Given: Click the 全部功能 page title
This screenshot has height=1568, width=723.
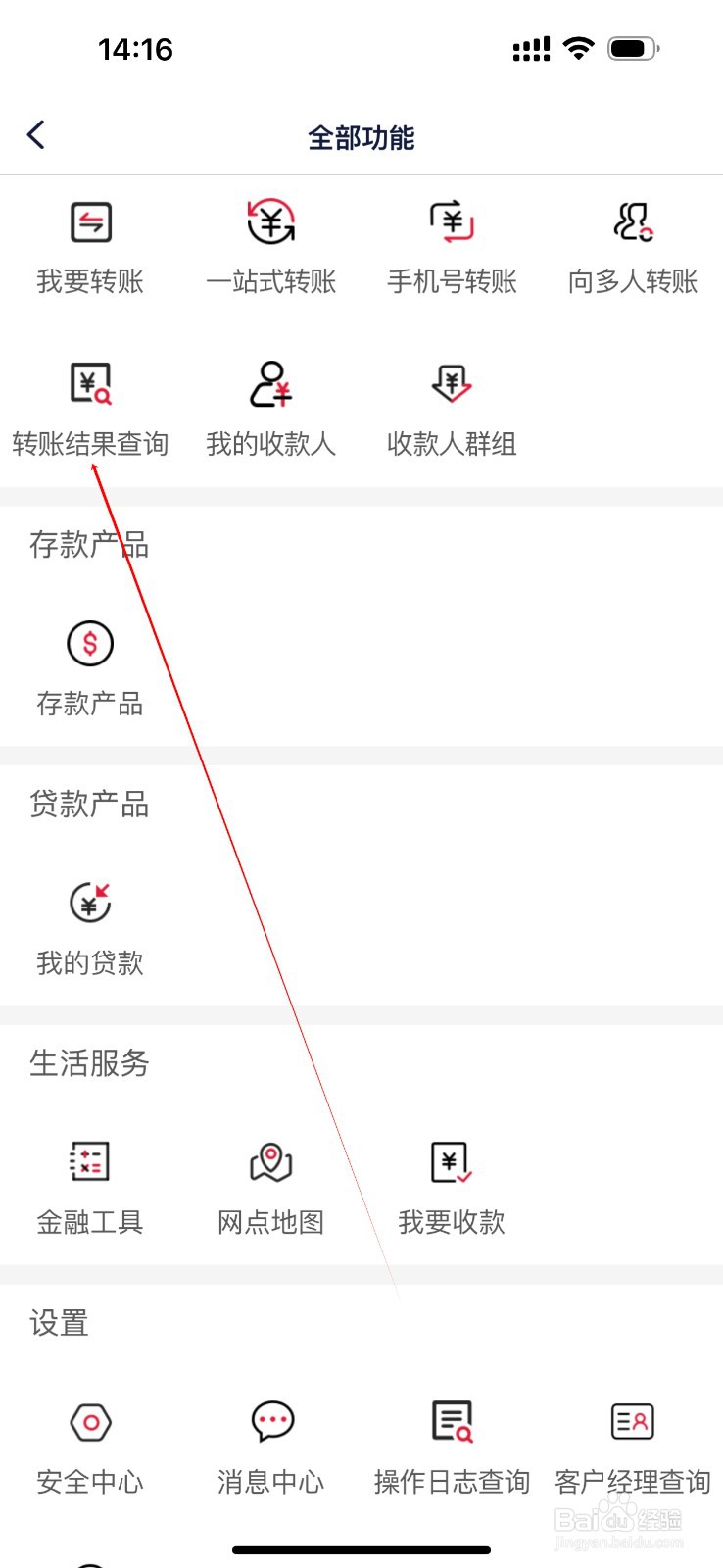Looking at the screenshot, I should 361,137.
